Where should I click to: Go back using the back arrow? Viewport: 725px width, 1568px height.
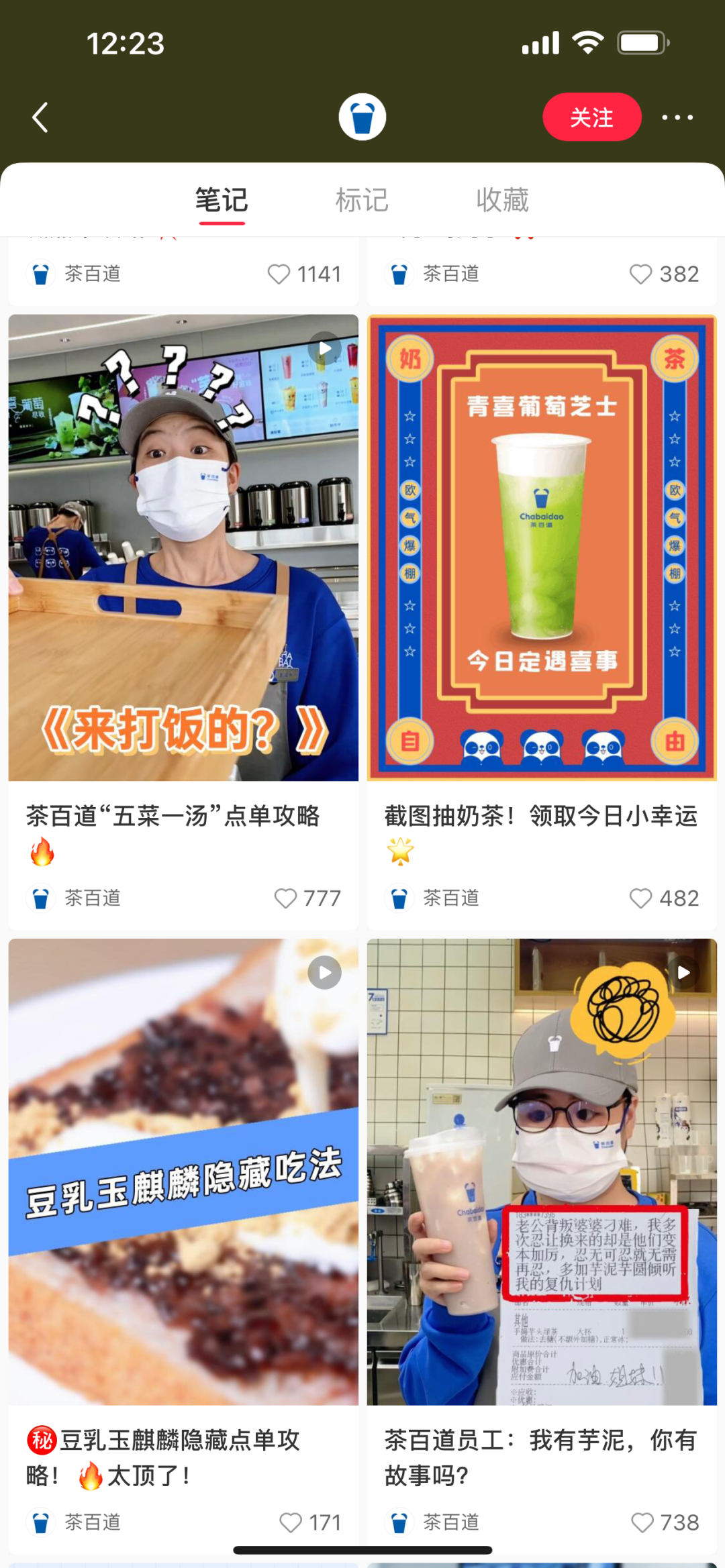41,117
